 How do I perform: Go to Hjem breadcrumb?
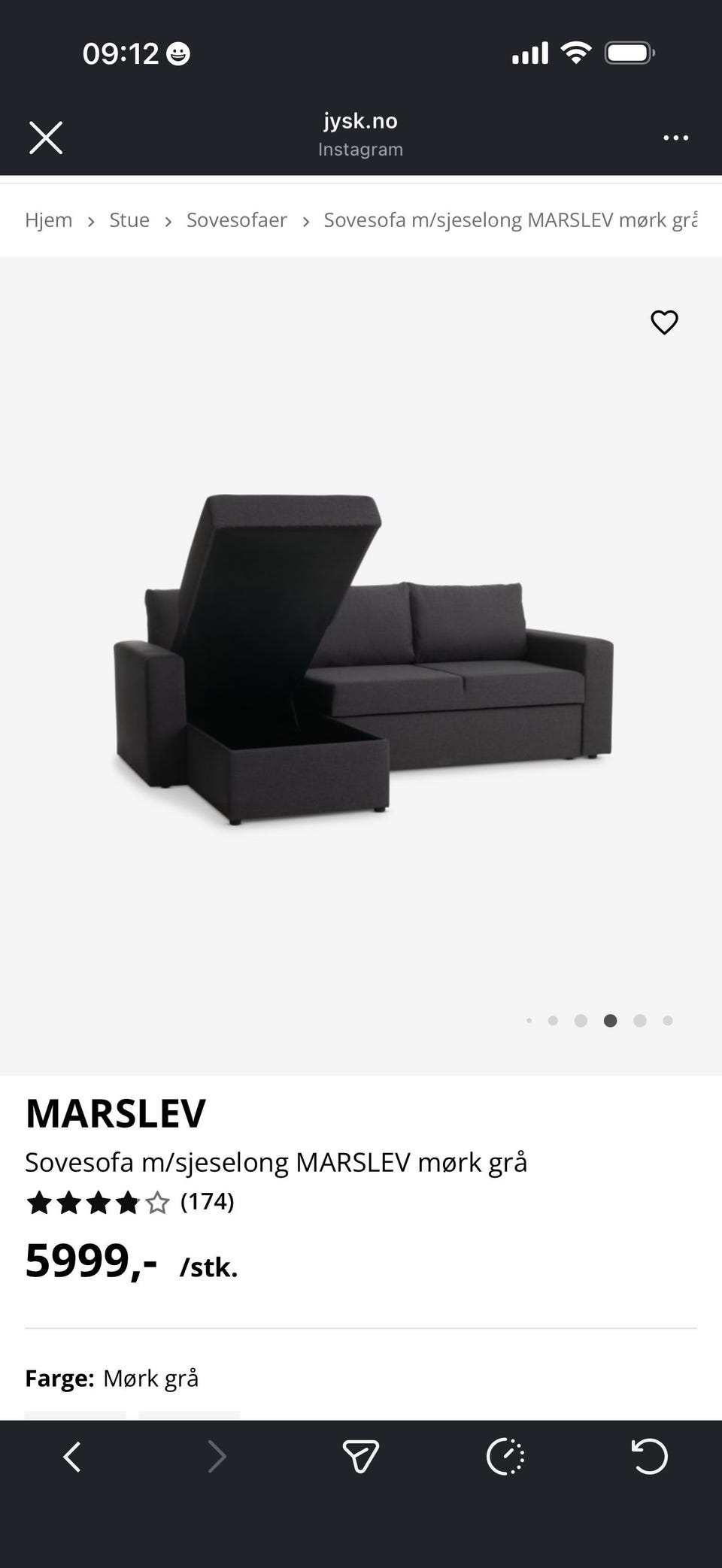pyautogui.click(x=48, y=220)
